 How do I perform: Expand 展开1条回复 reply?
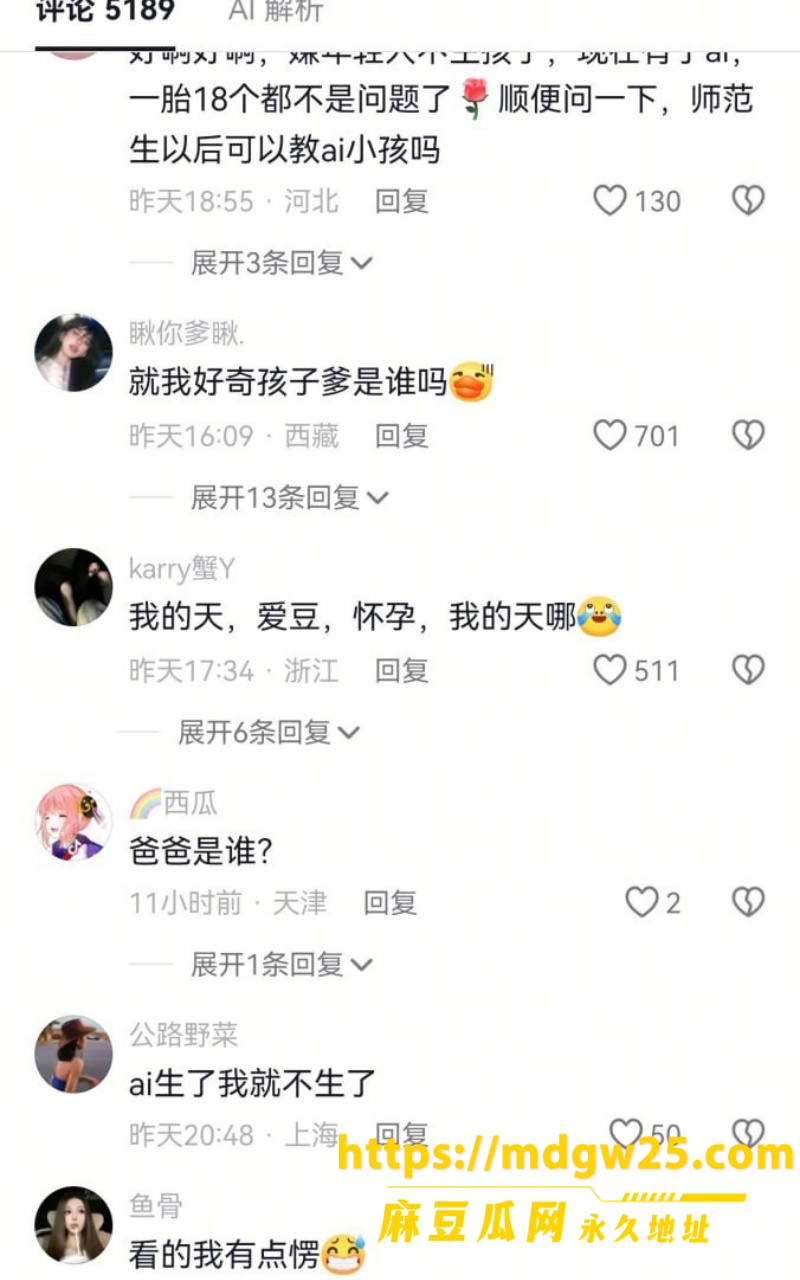coord(282,965)
